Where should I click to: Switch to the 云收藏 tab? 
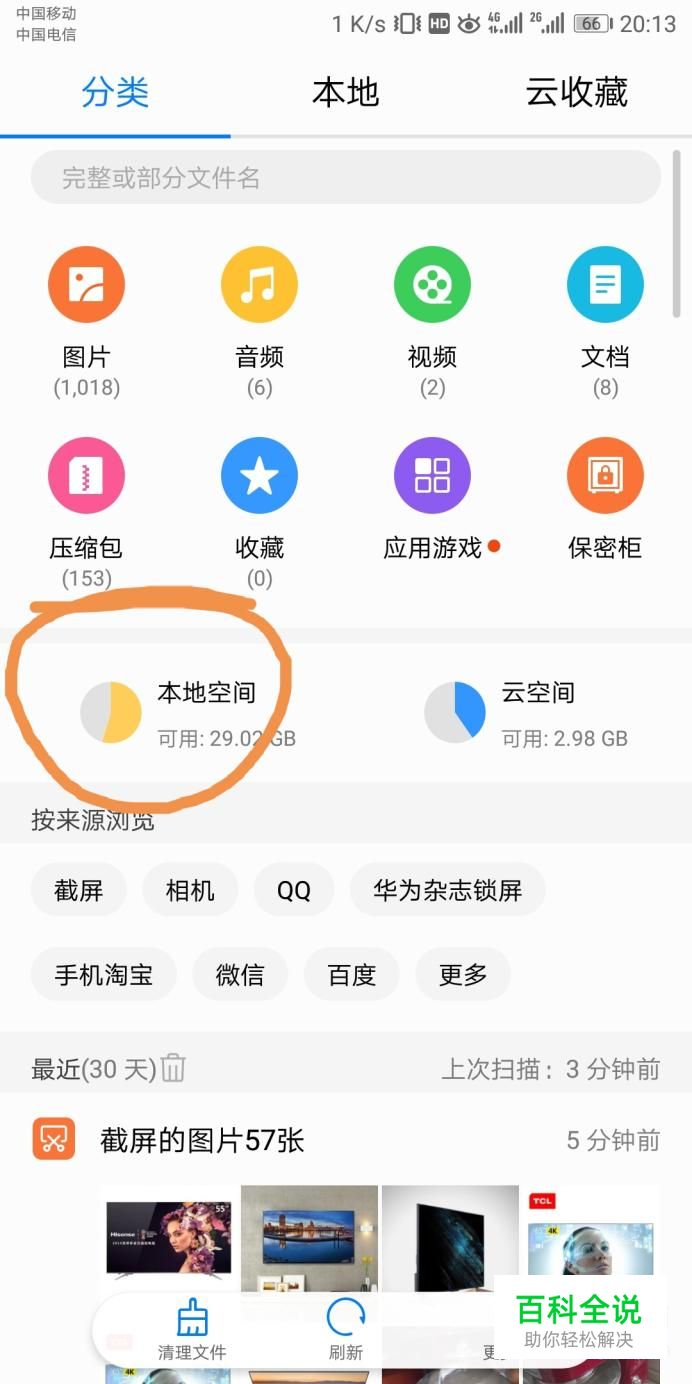point(576,93)
